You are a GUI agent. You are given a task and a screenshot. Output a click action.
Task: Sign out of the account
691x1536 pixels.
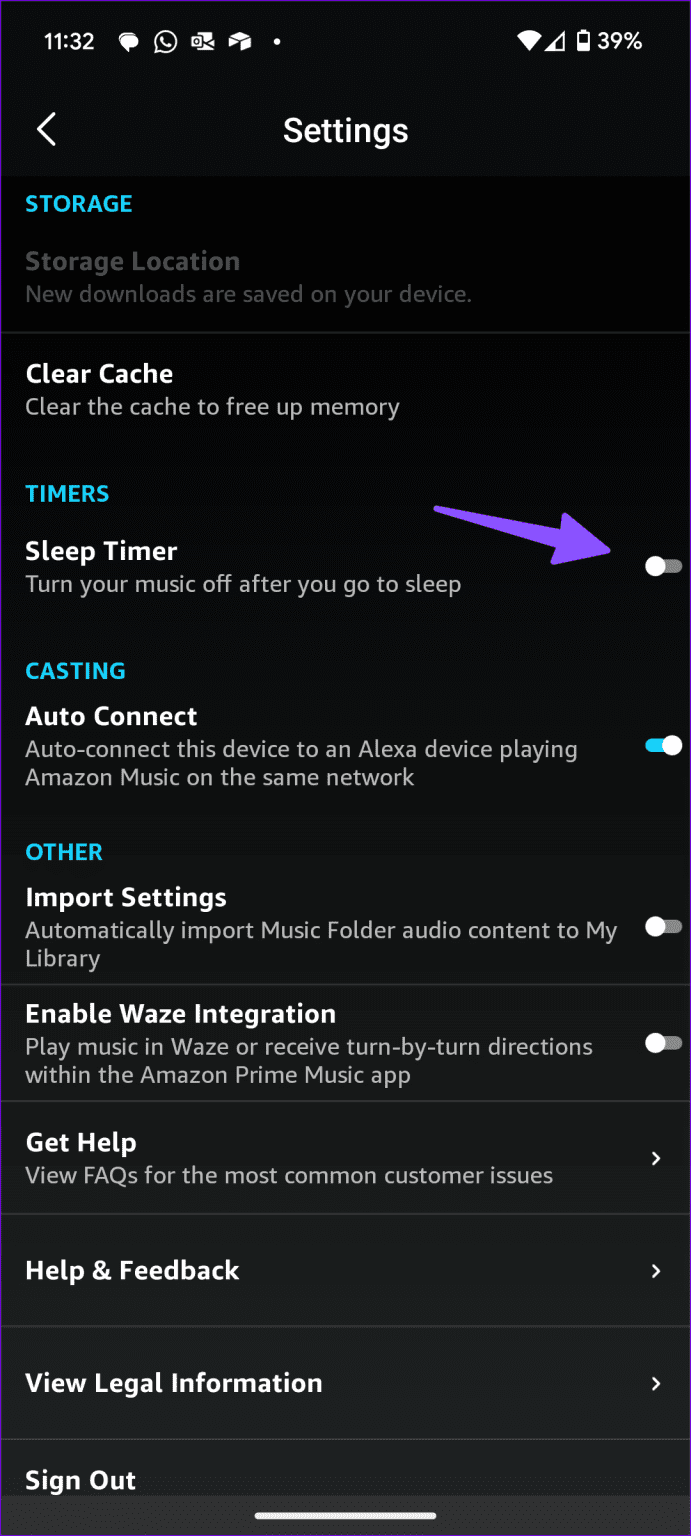click(x=81, y=1480)
